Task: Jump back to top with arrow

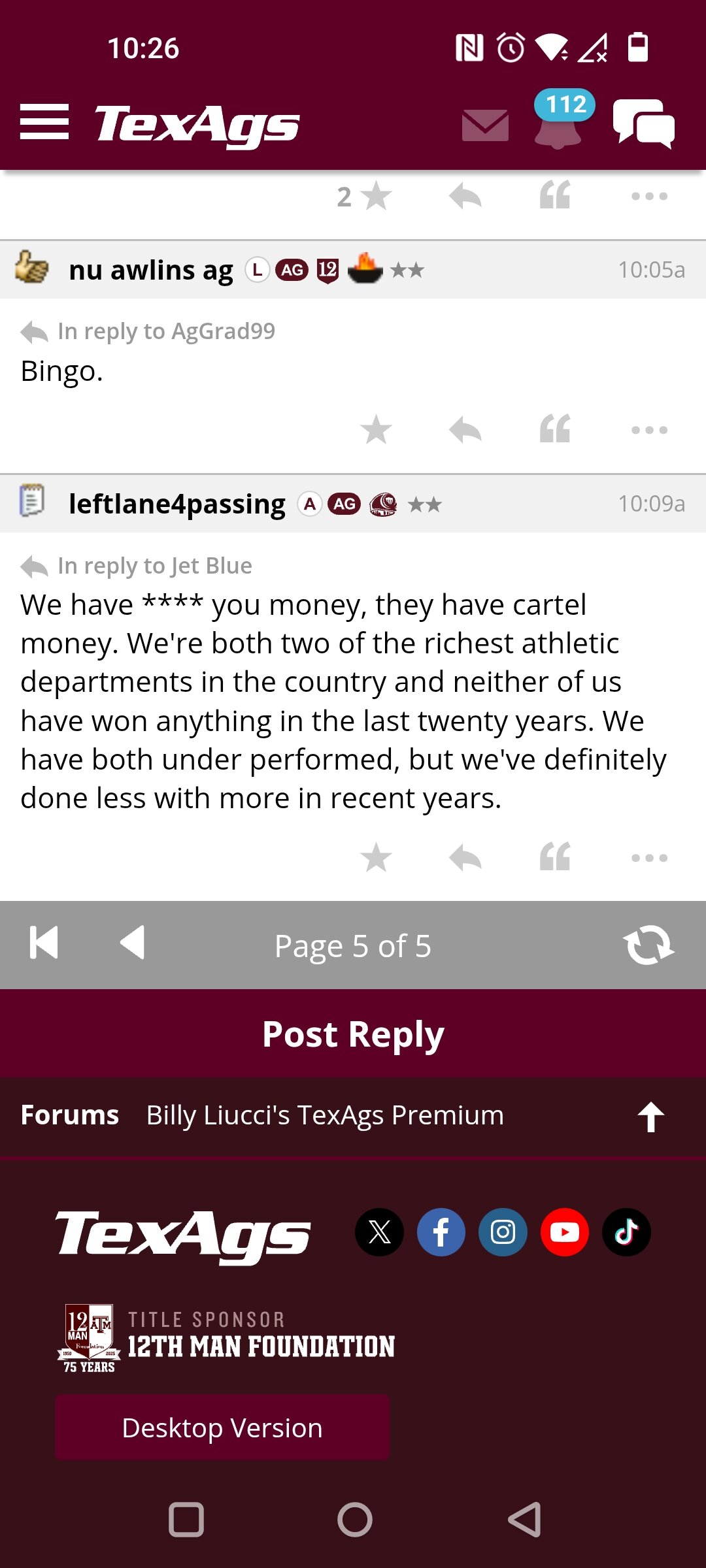Action: pos(651,1117)
